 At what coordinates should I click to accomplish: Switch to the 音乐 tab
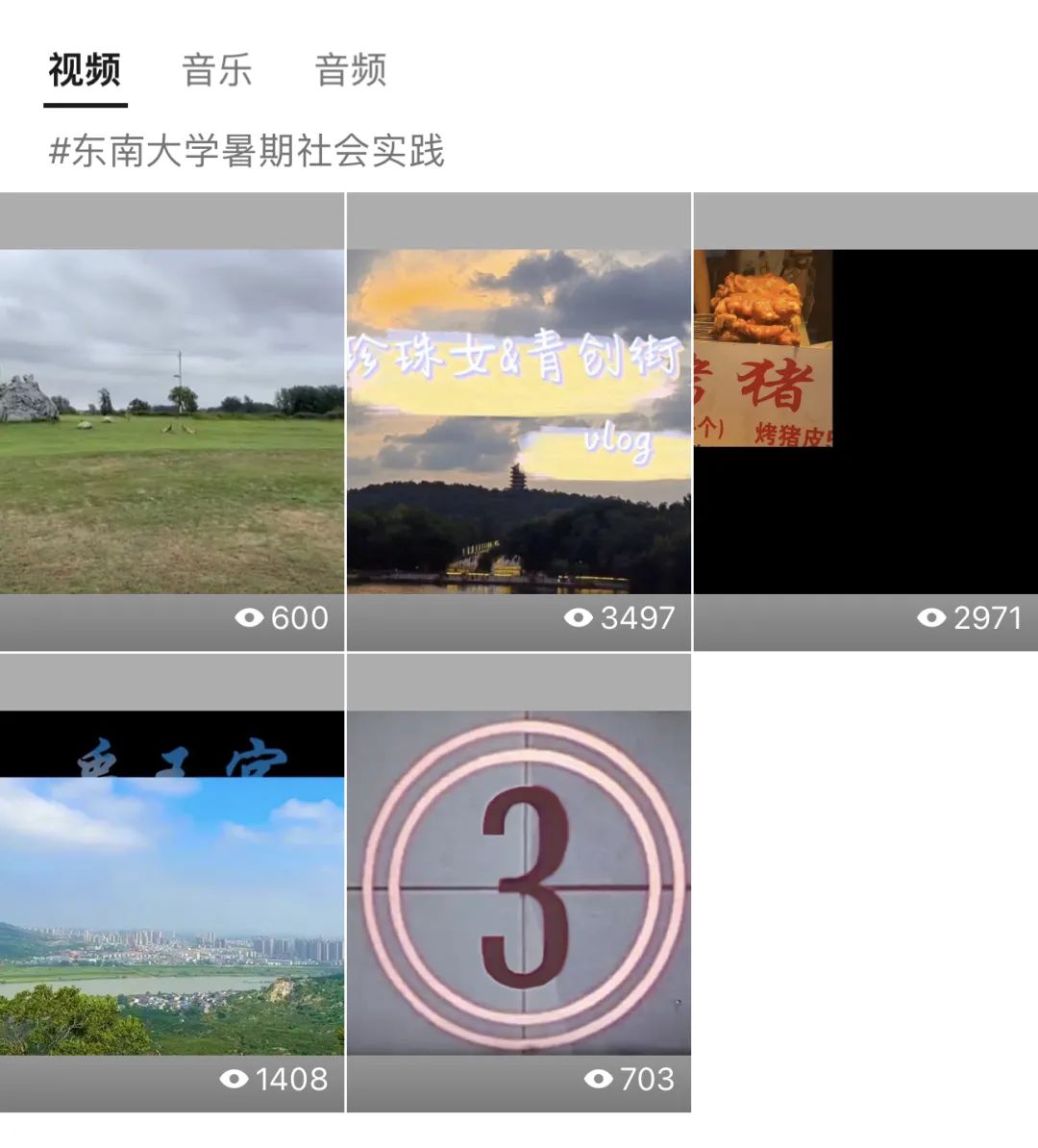[217, 70]
